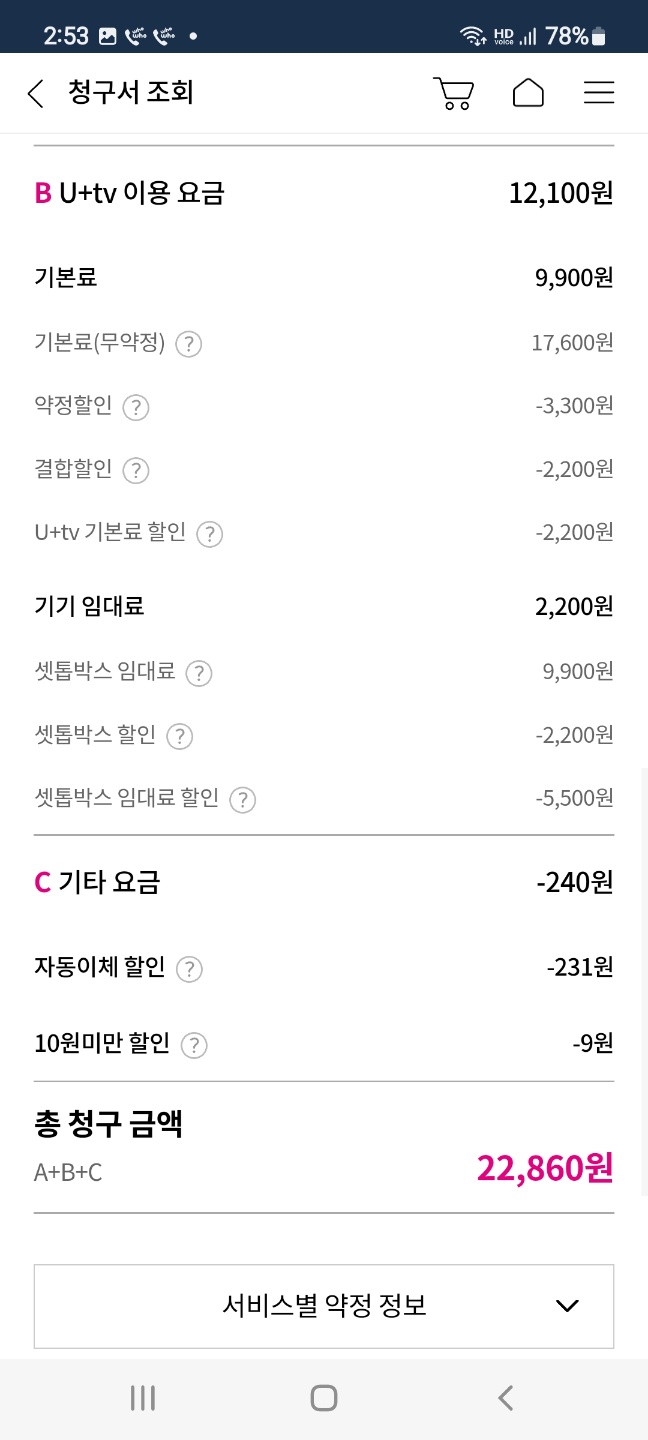Viewport: 648px width, 1440px height.
Task: Show help for 셋톱박스 임대료
Action: (x=199, y=673)
